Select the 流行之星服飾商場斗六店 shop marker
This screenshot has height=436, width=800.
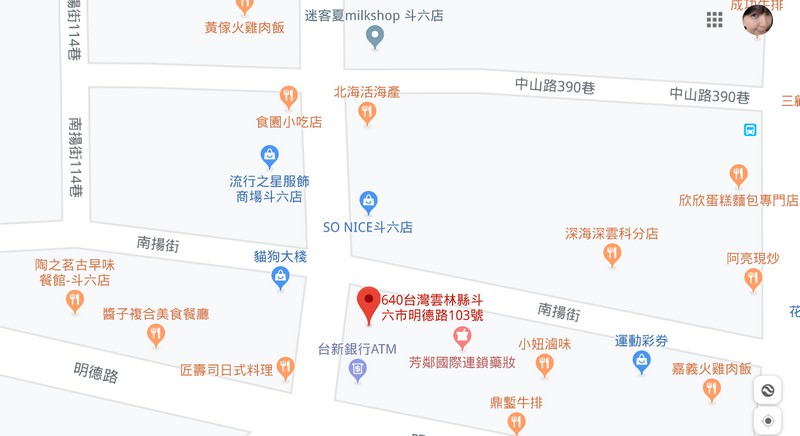(269, 155)
